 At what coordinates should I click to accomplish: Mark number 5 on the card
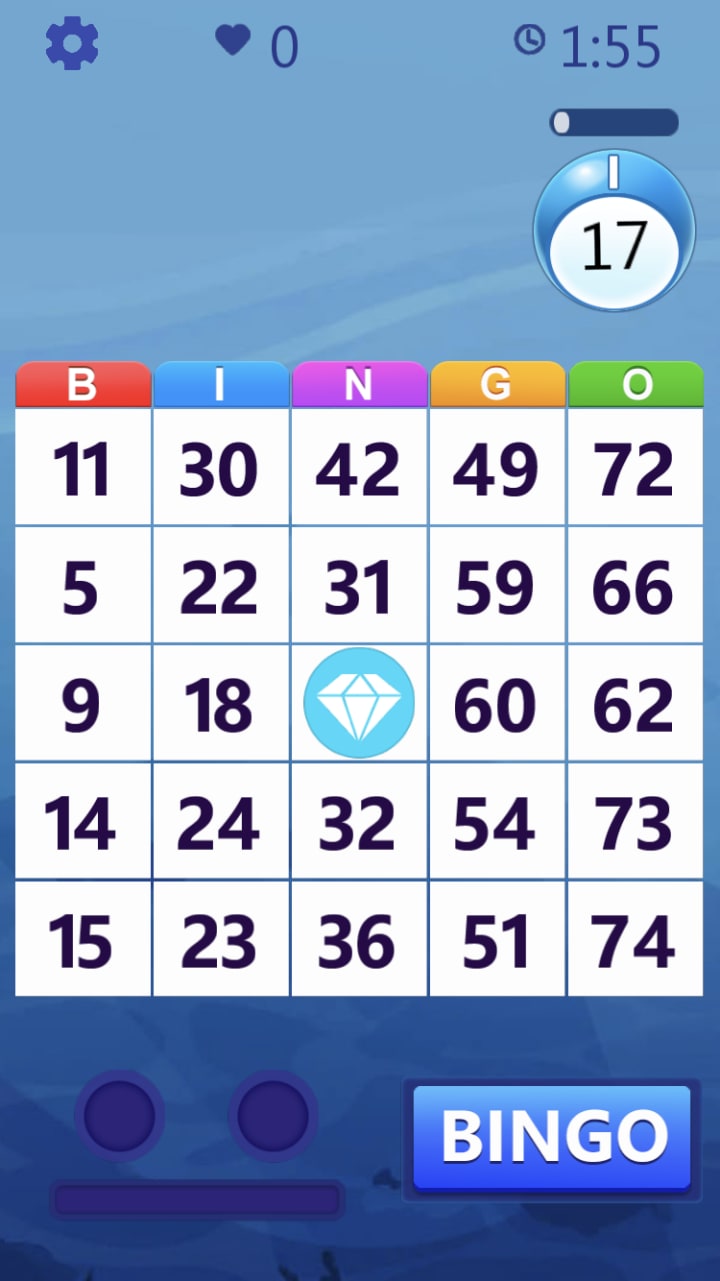coord(83,585)
